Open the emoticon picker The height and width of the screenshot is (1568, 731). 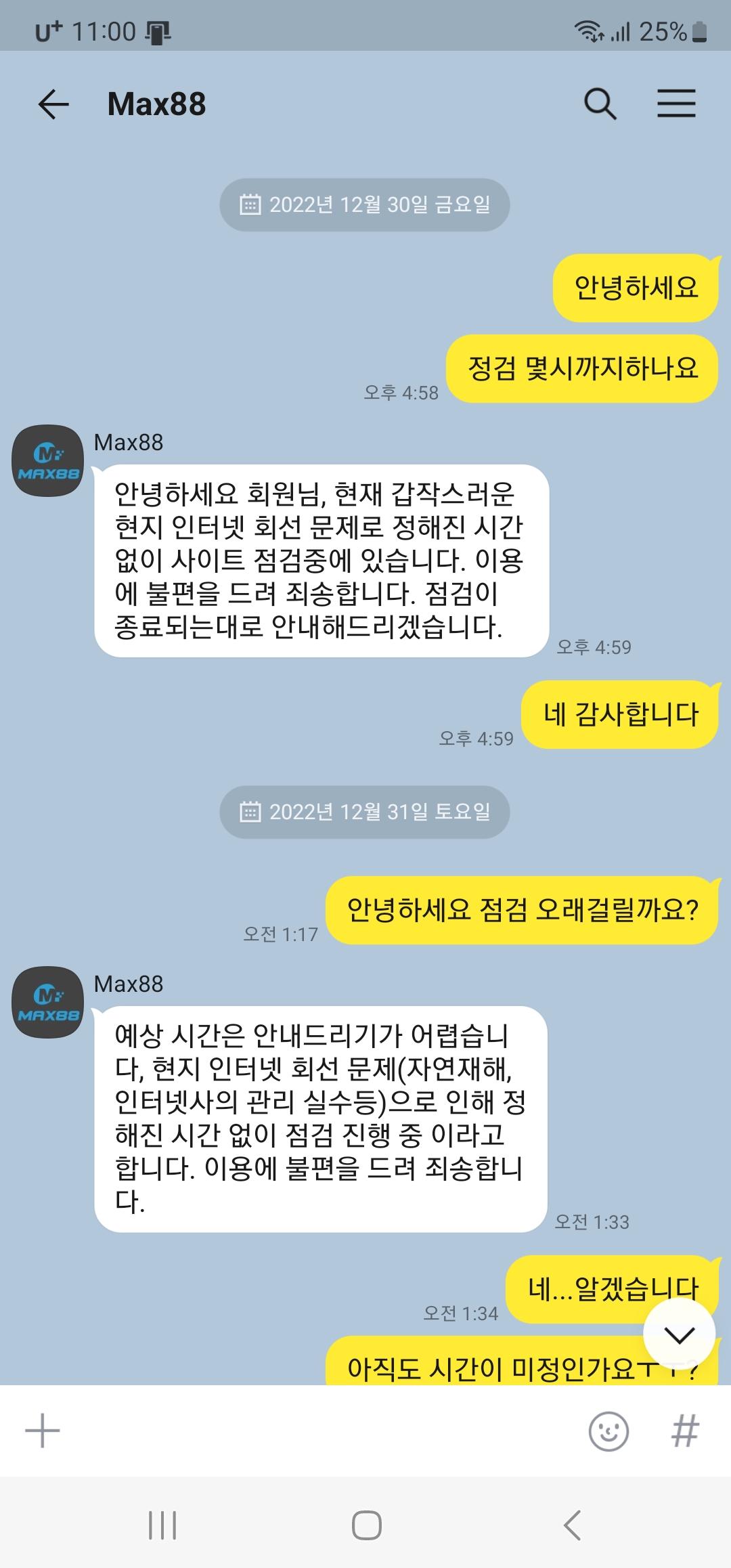(608, 1431)
